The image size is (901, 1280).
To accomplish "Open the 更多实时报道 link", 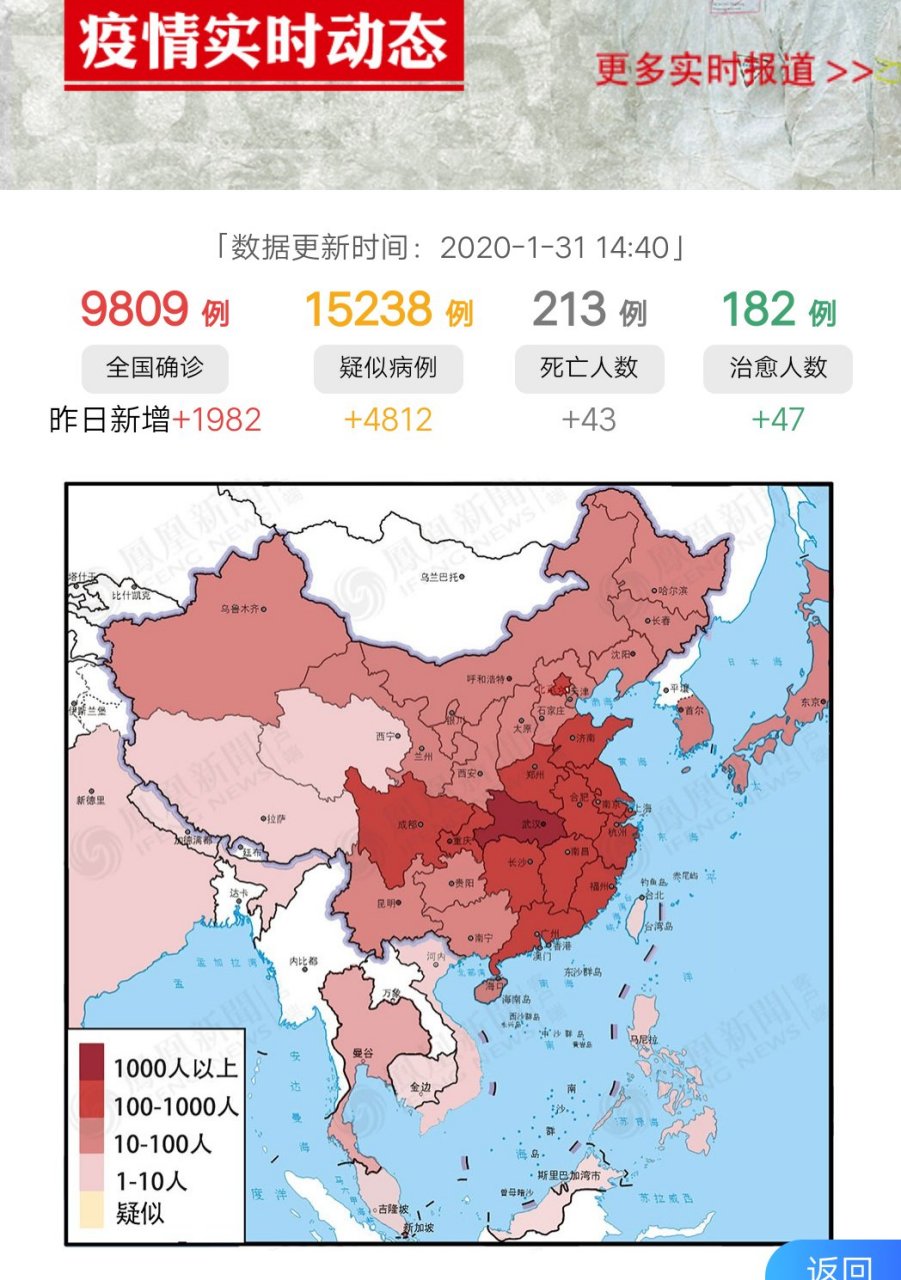I will coord(735,70).
